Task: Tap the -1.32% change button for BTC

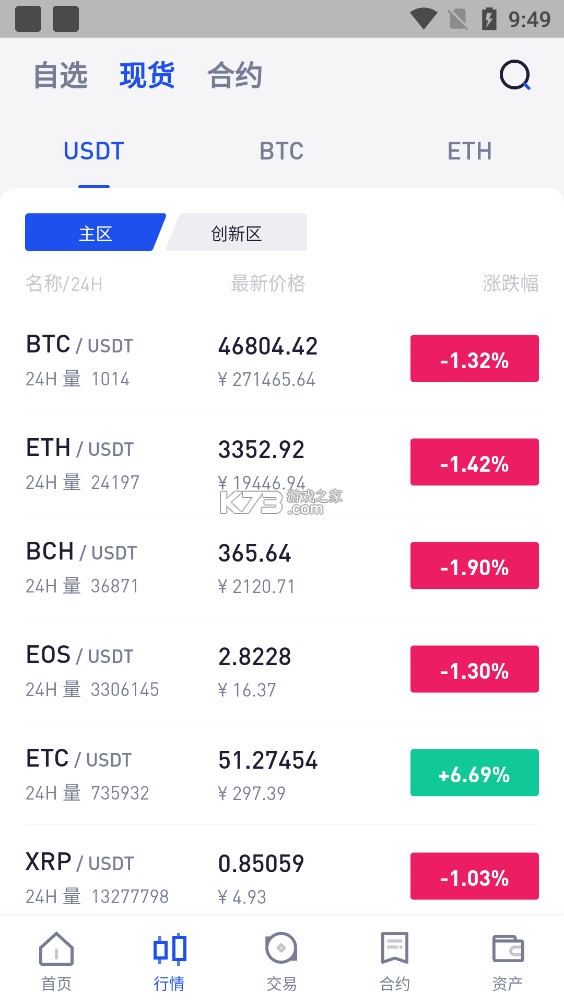Action: [x=474, y=359]
